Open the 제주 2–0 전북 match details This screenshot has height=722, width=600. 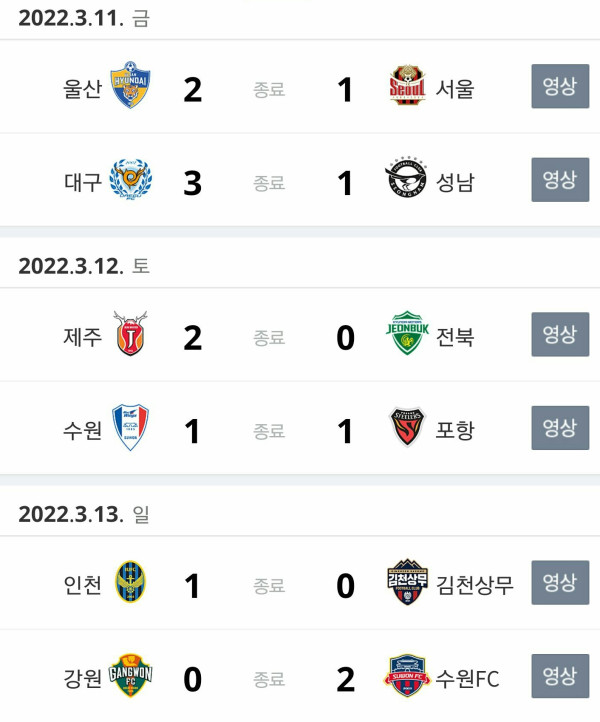click(x=268, y=337)
